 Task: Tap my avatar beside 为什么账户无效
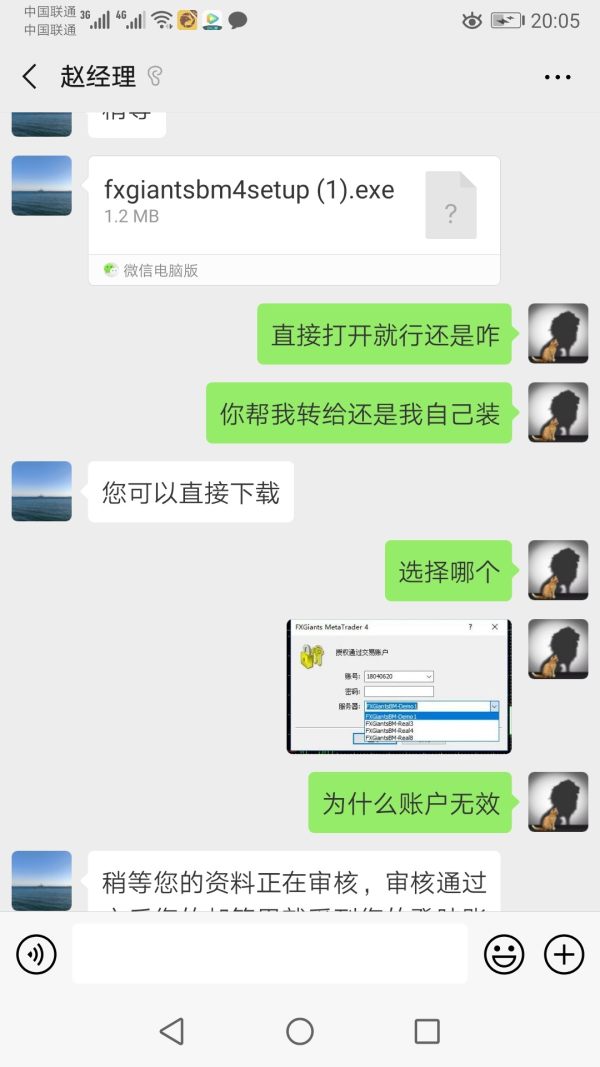click(558, 802)
